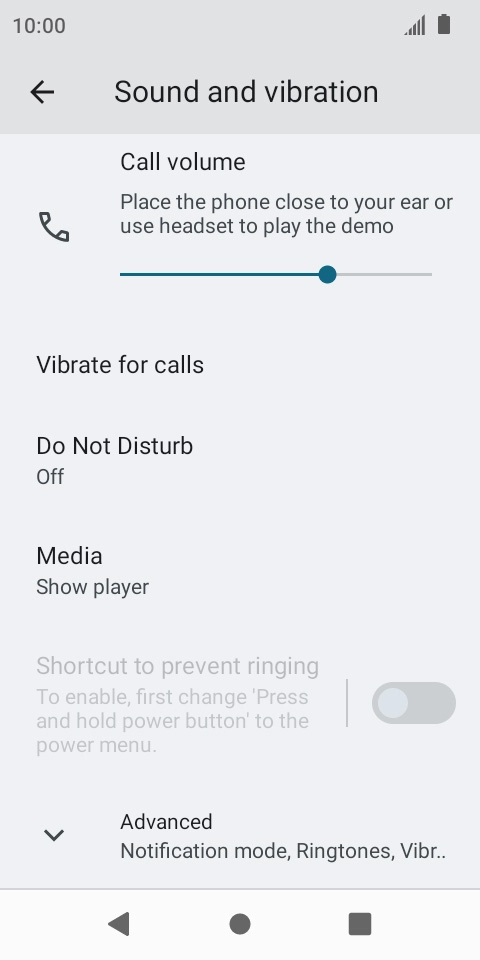Go back using the app bar arrow
This screenshot has width=480, height=960.
pos(42,92)
